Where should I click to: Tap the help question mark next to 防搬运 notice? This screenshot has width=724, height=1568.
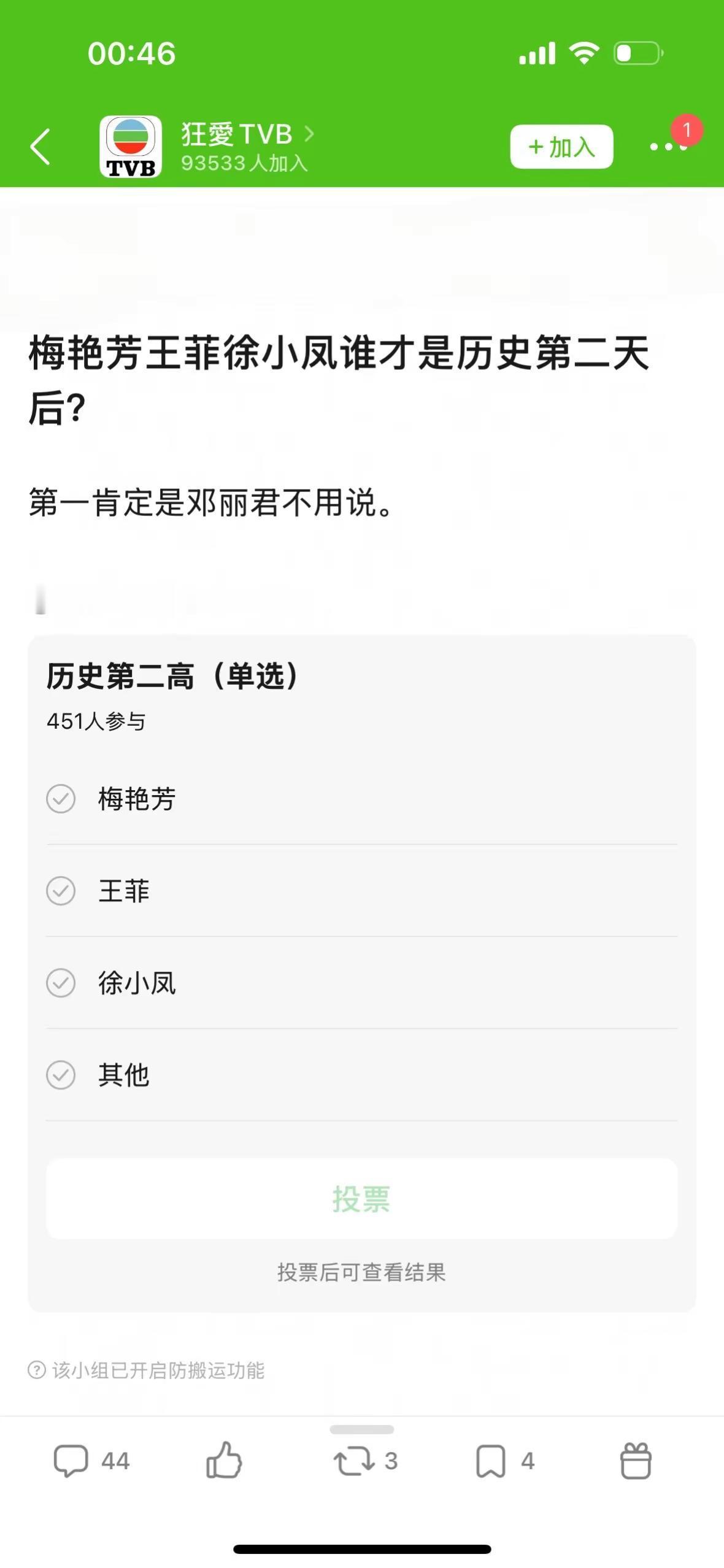(x=37, y=1370)
